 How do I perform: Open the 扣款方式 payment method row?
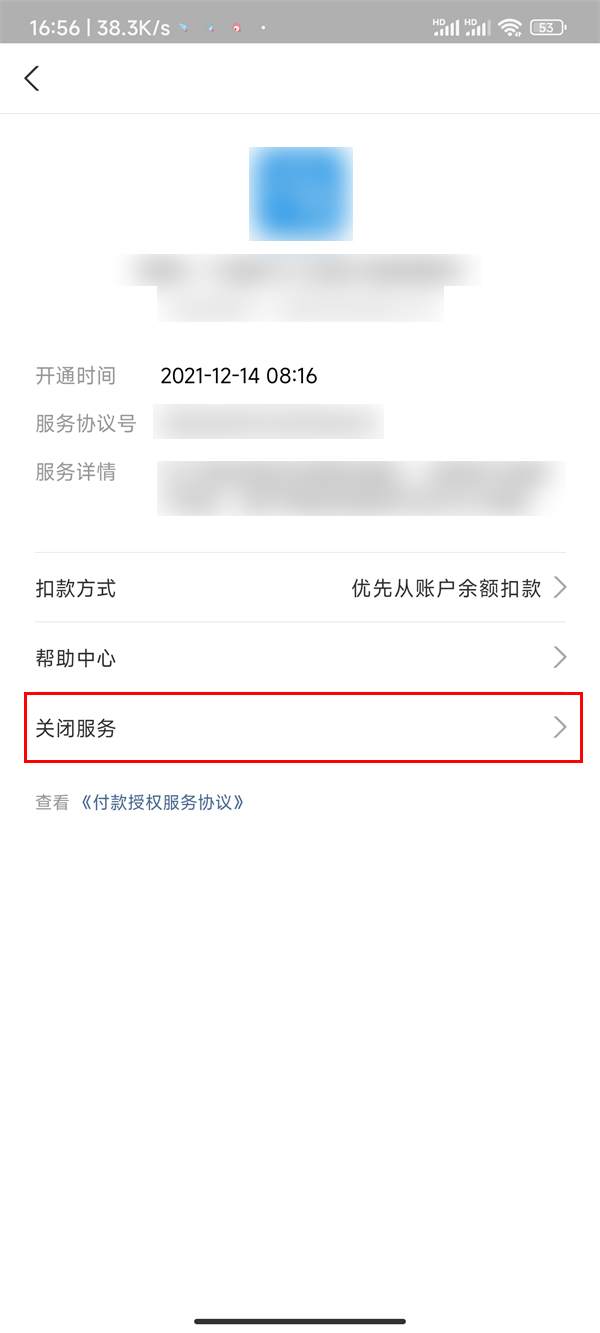[x=300, y=588]
